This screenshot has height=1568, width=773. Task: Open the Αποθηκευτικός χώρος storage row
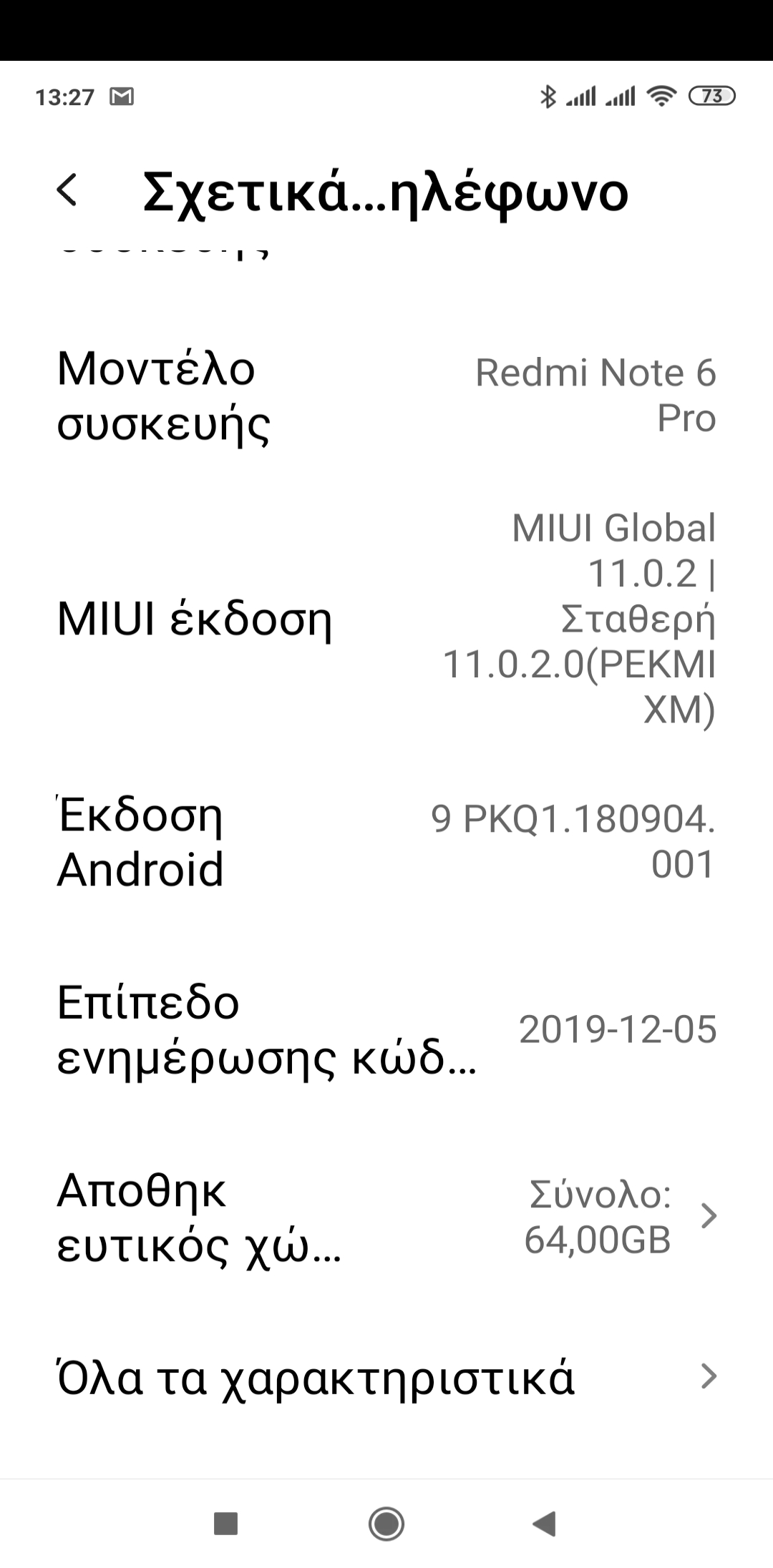(x=386, y=1217)
